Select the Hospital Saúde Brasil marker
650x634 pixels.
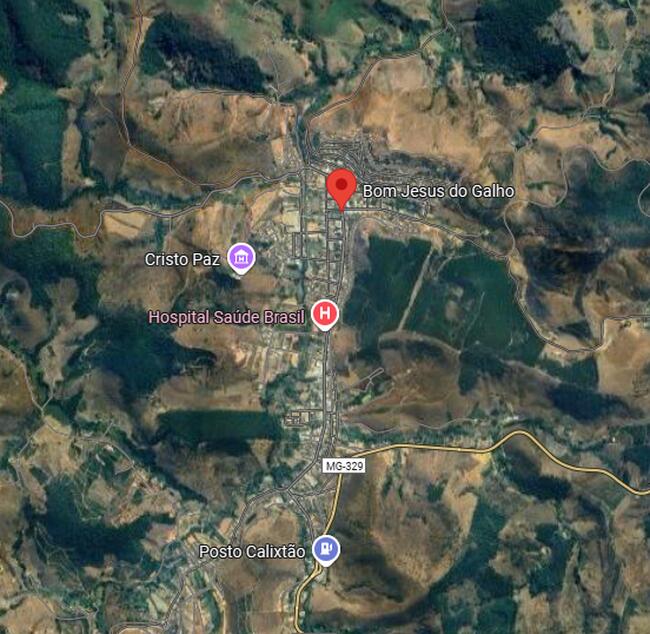[x=325, y=315]
